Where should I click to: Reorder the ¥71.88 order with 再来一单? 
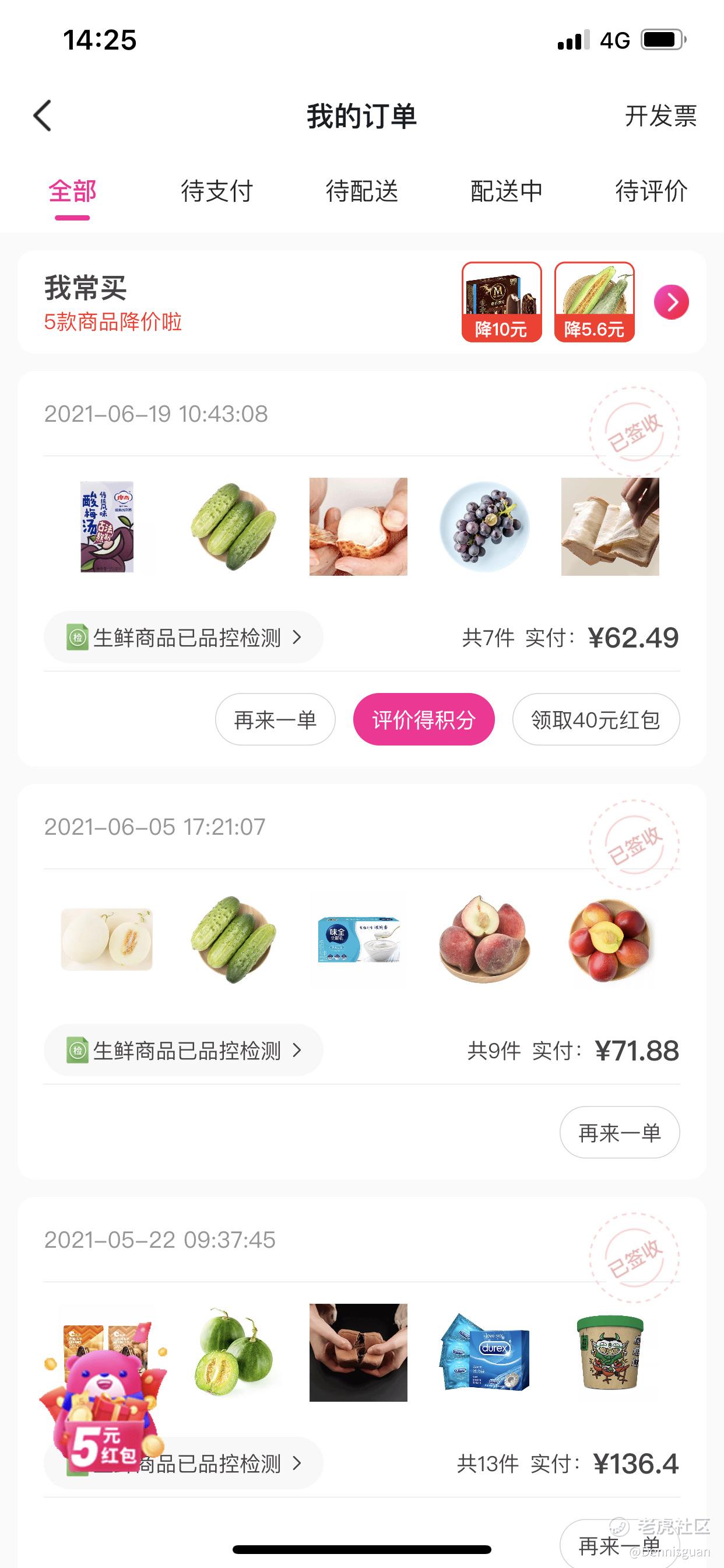pos(619,1132)
